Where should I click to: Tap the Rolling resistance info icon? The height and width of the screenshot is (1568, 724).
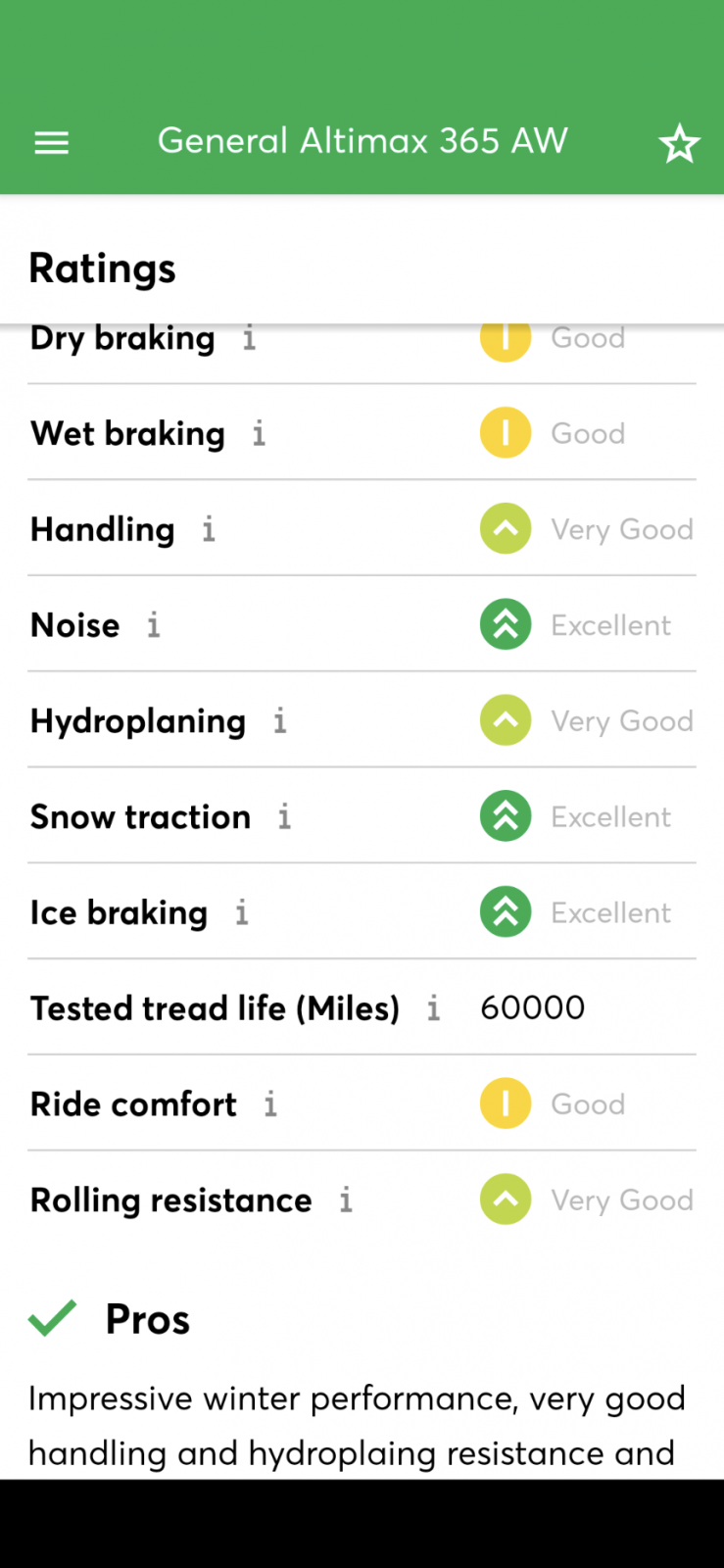coord(346,1200)
